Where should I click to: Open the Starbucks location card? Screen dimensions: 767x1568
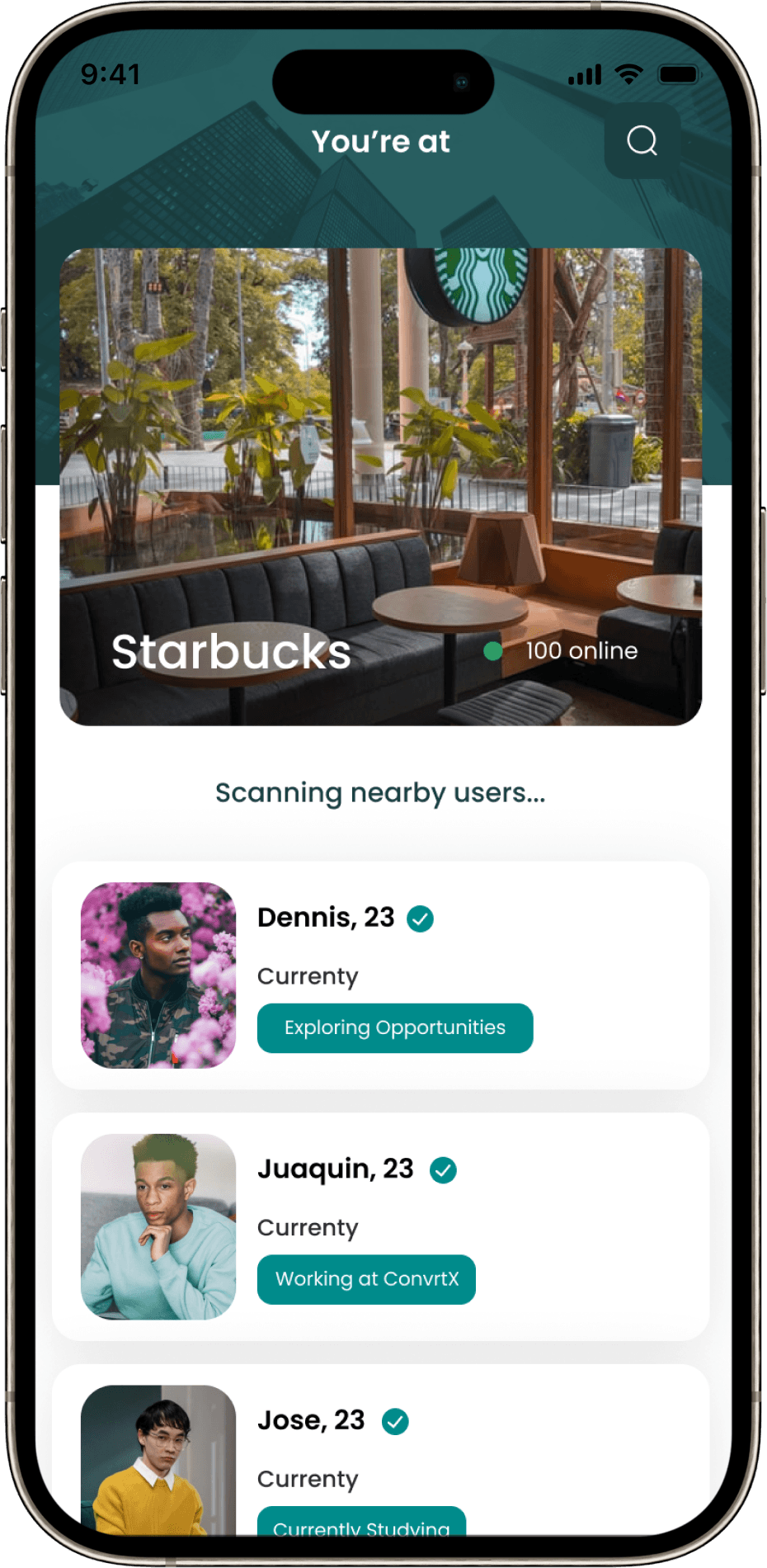coord(380,487)
